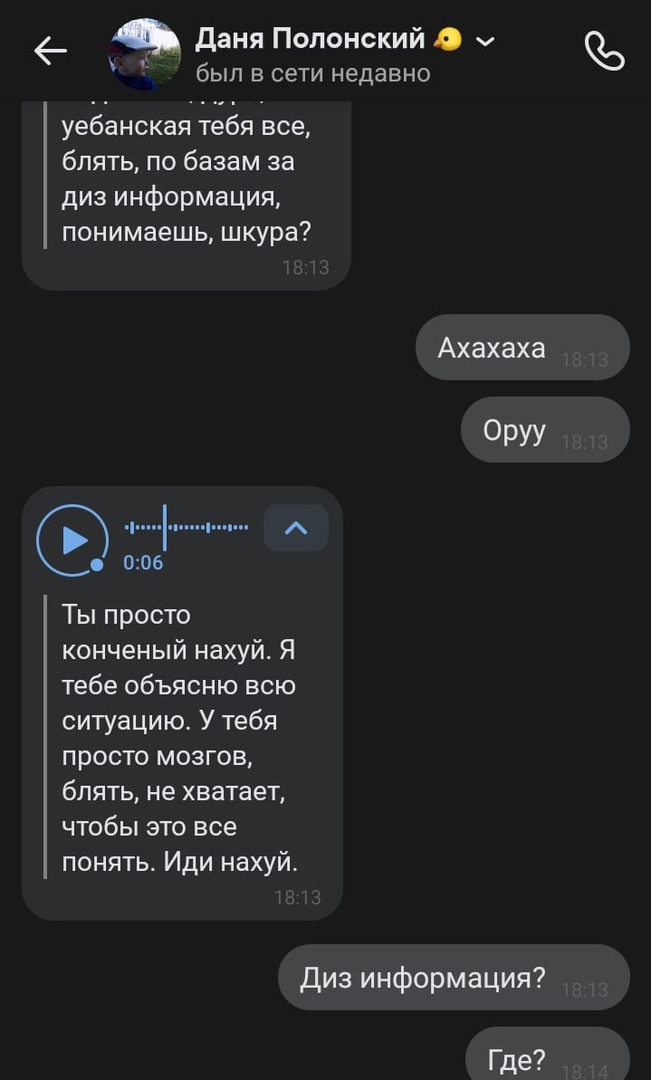This screenshot has height=1080, width=651.
Task: Start a voice call with Даня Полонский
Action: pos(603,52)
